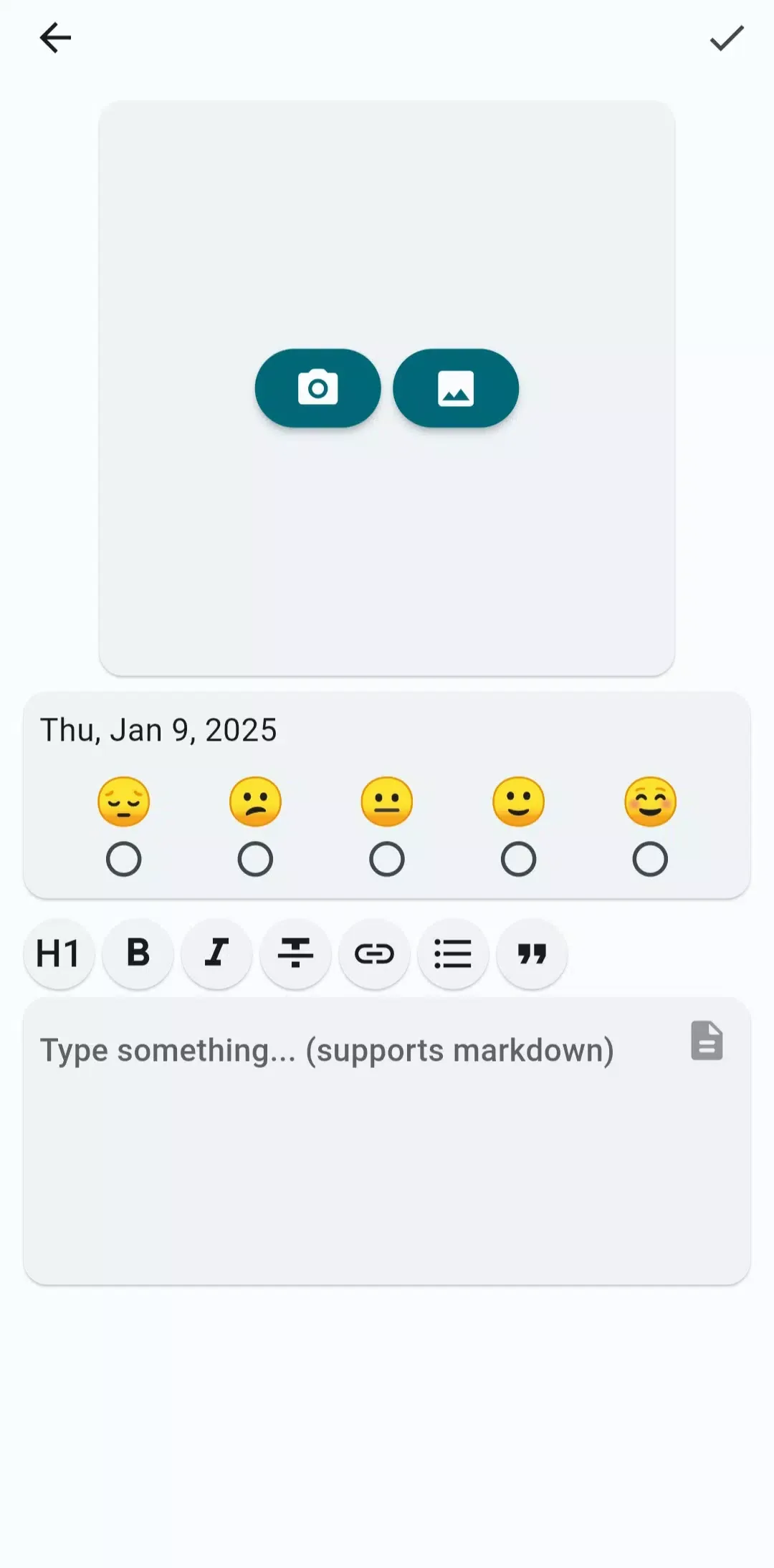This screenshot has height=1568, width=774.
Task: Select the H1 heading format icon
Action: [58, 954]
